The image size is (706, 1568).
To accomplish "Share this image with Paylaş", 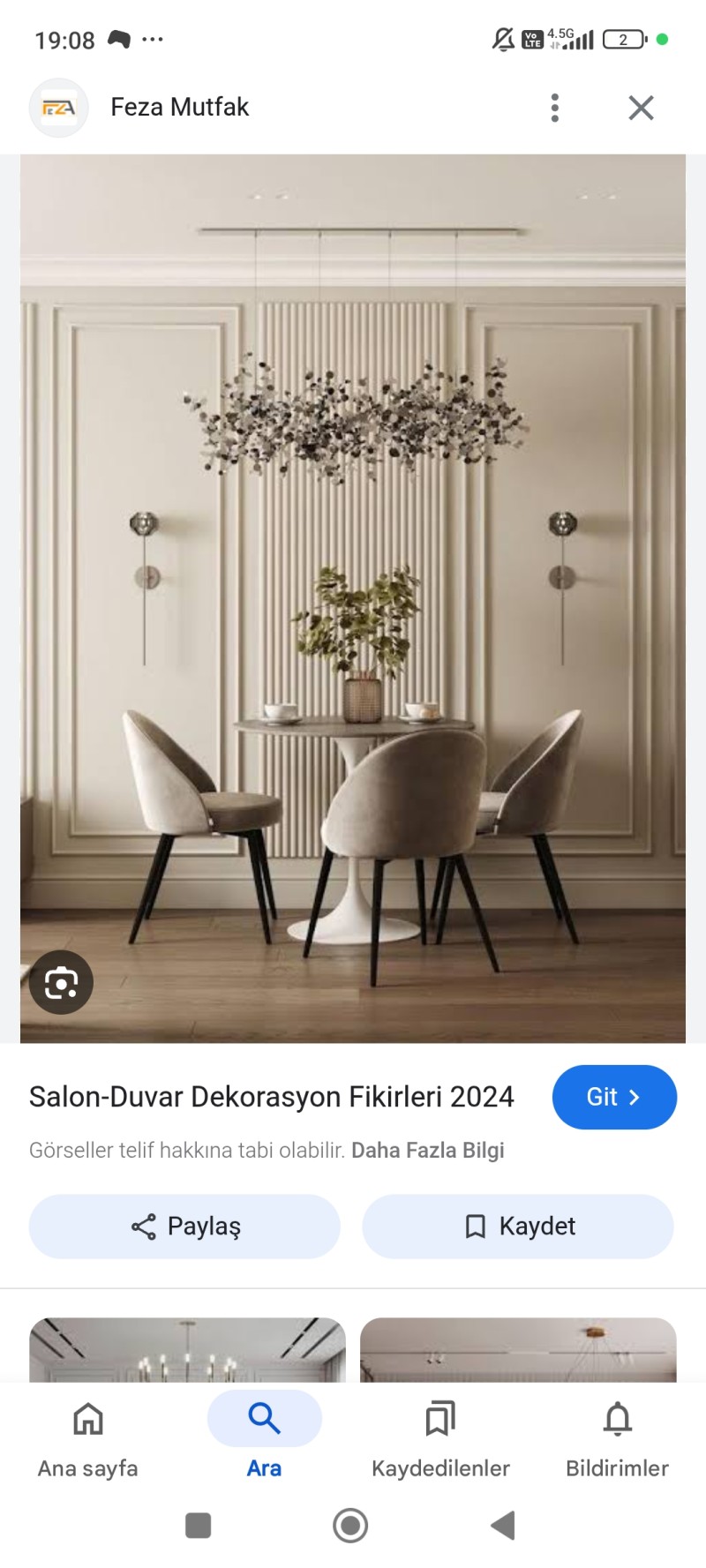I will pyautogui.click(x=184, y=1226).
